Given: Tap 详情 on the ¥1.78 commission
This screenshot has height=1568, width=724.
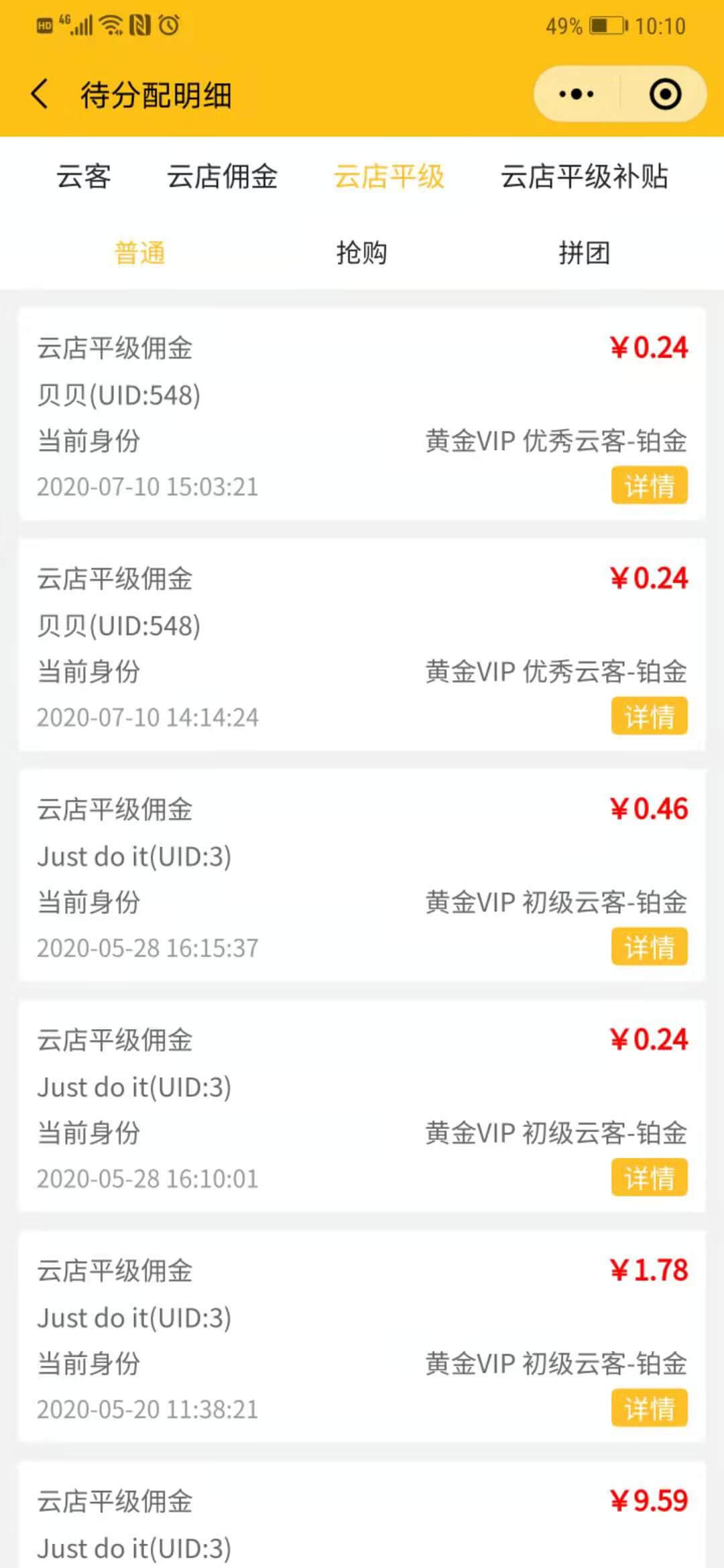Looking at the screenshot, I should pyautogui.click(x=649, y=1407).
